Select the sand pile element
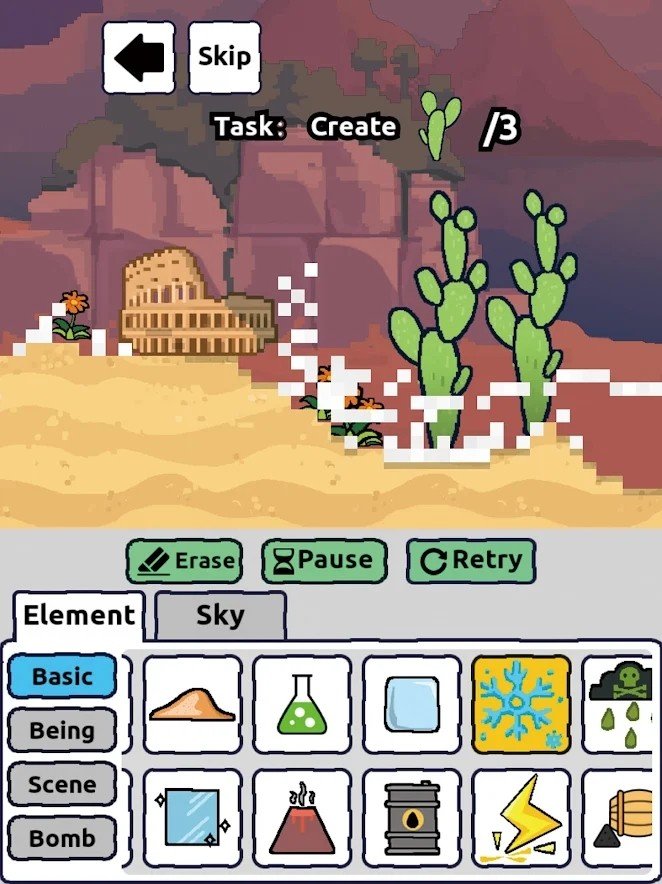The width and height of the screenshot is (662, 884). tap(192, 704)
